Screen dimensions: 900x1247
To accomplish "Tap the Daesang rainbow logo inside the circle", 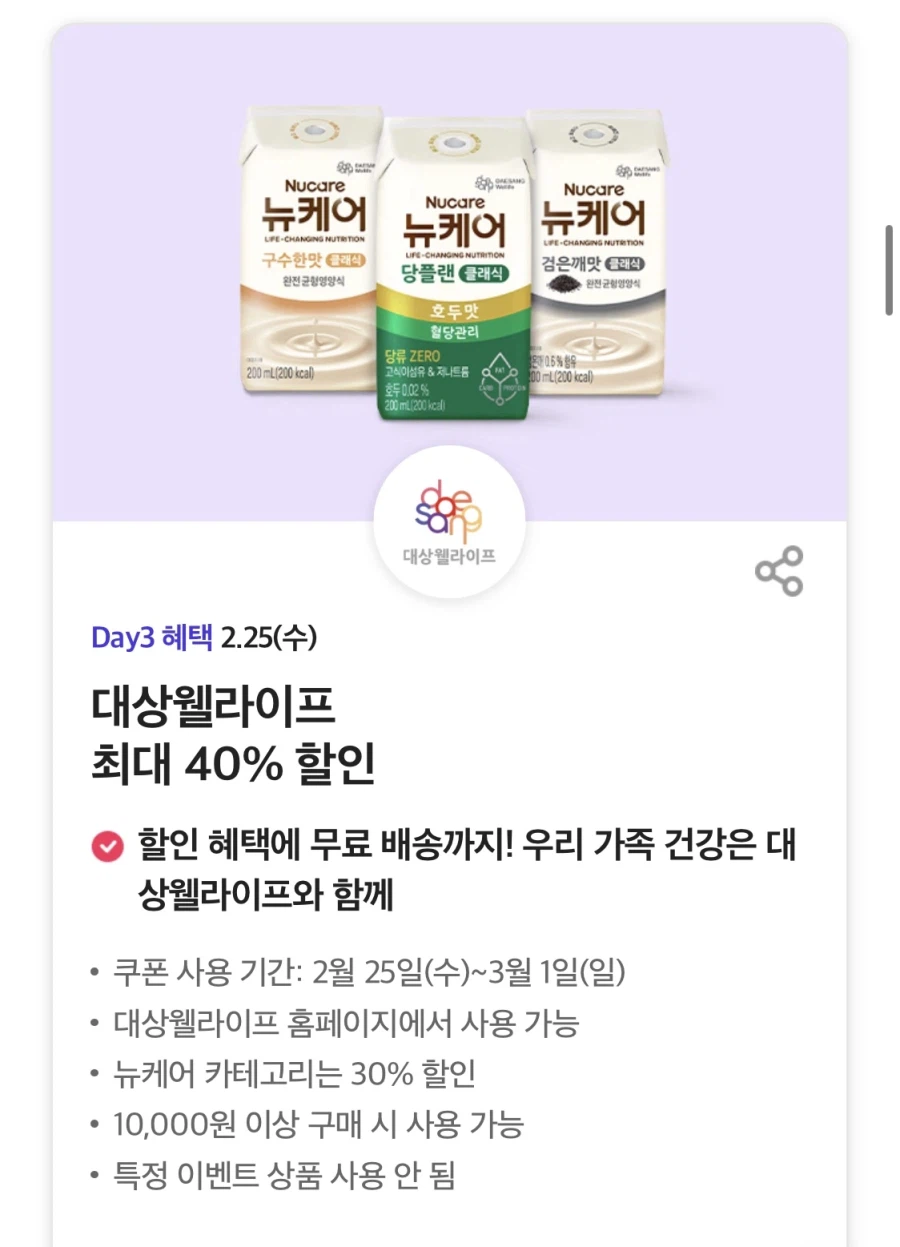I will tap(450, 510).
